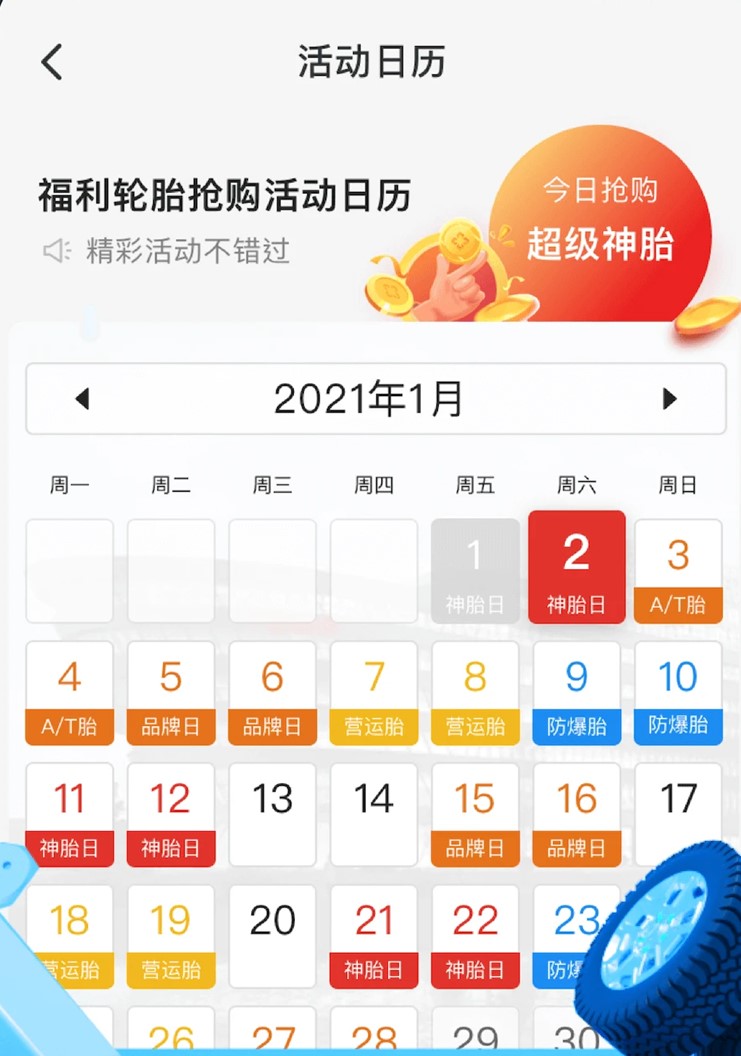The image size is (741, 1056).
Task: Select the January 2 神胎日 highlighted date
Action: coord(576,565)
